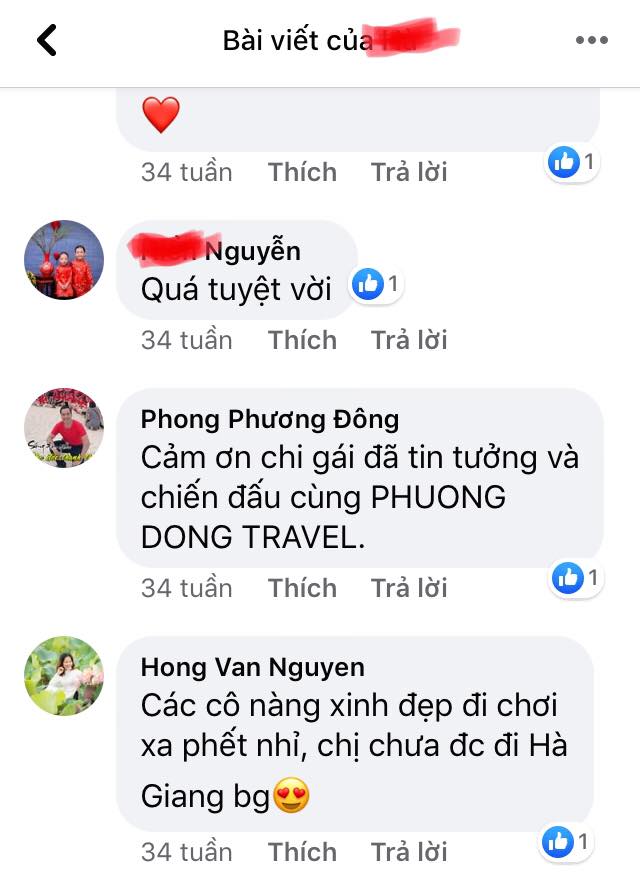Open the three-dot overflow menu
The height and width of the screenshot is (890, 640).
tap(591, 41)
